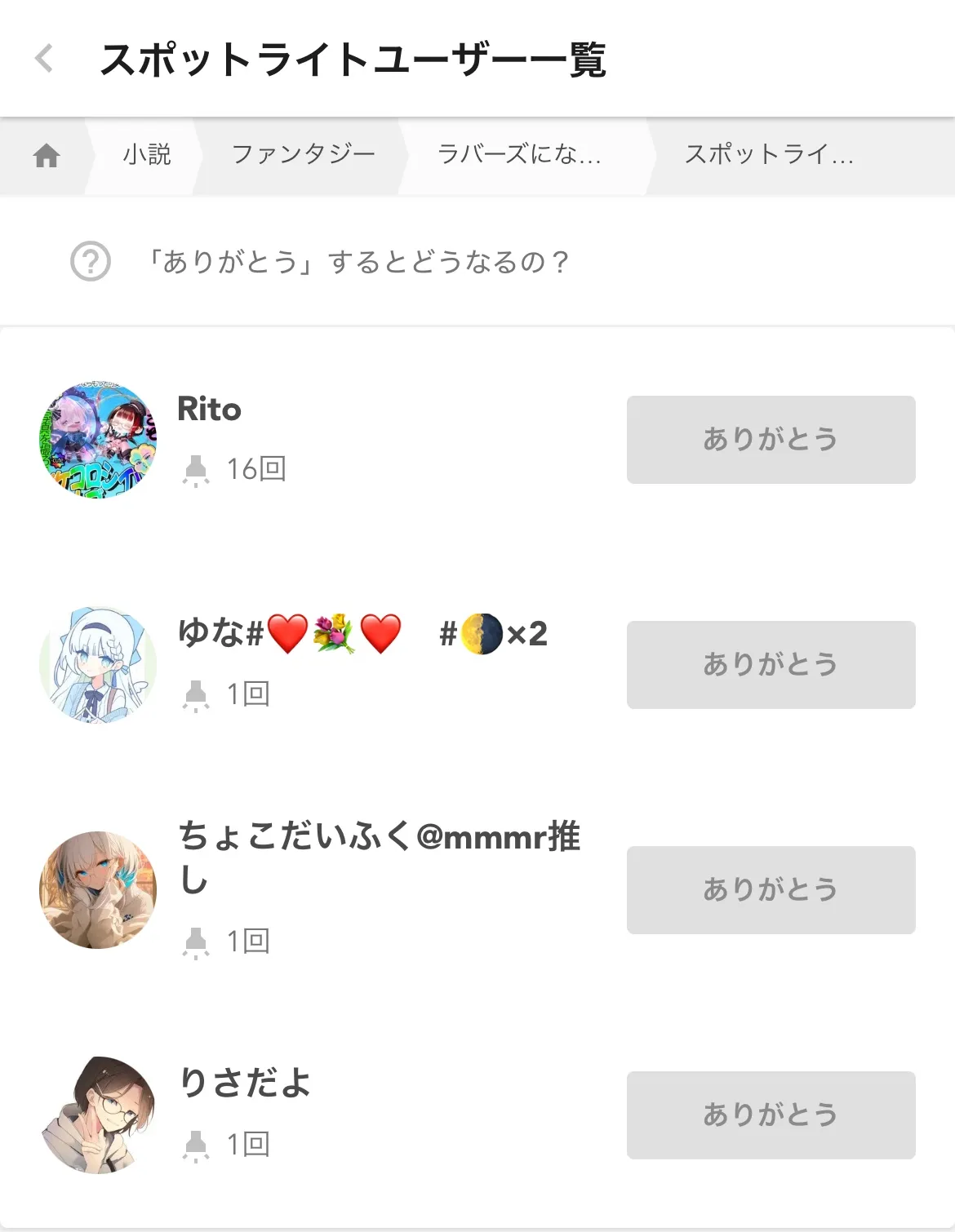Send ありがとう to ちょこだいふく@mmmr推し
Screen dimensions: 955x1232
point(771,890)
